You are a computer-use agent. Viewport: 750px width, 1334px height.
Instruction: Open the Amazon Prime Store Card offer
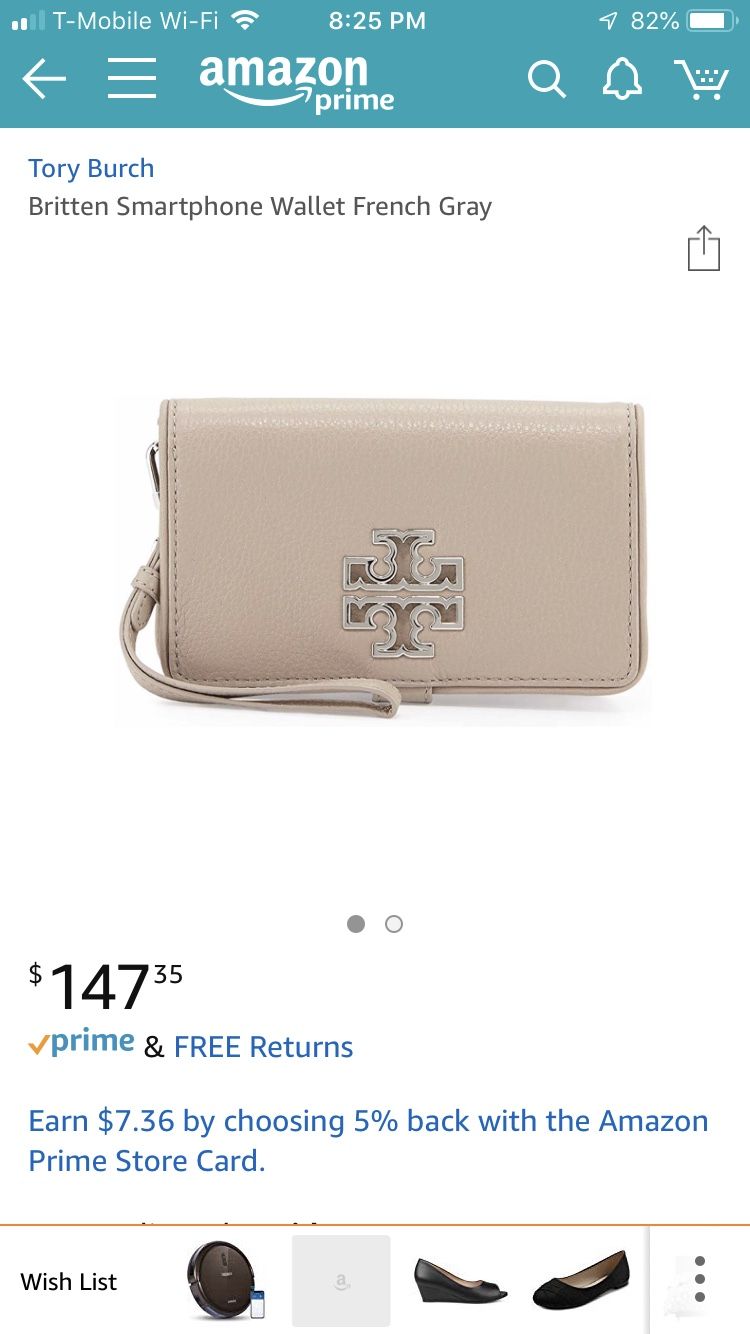click(x=368, y=1140)
